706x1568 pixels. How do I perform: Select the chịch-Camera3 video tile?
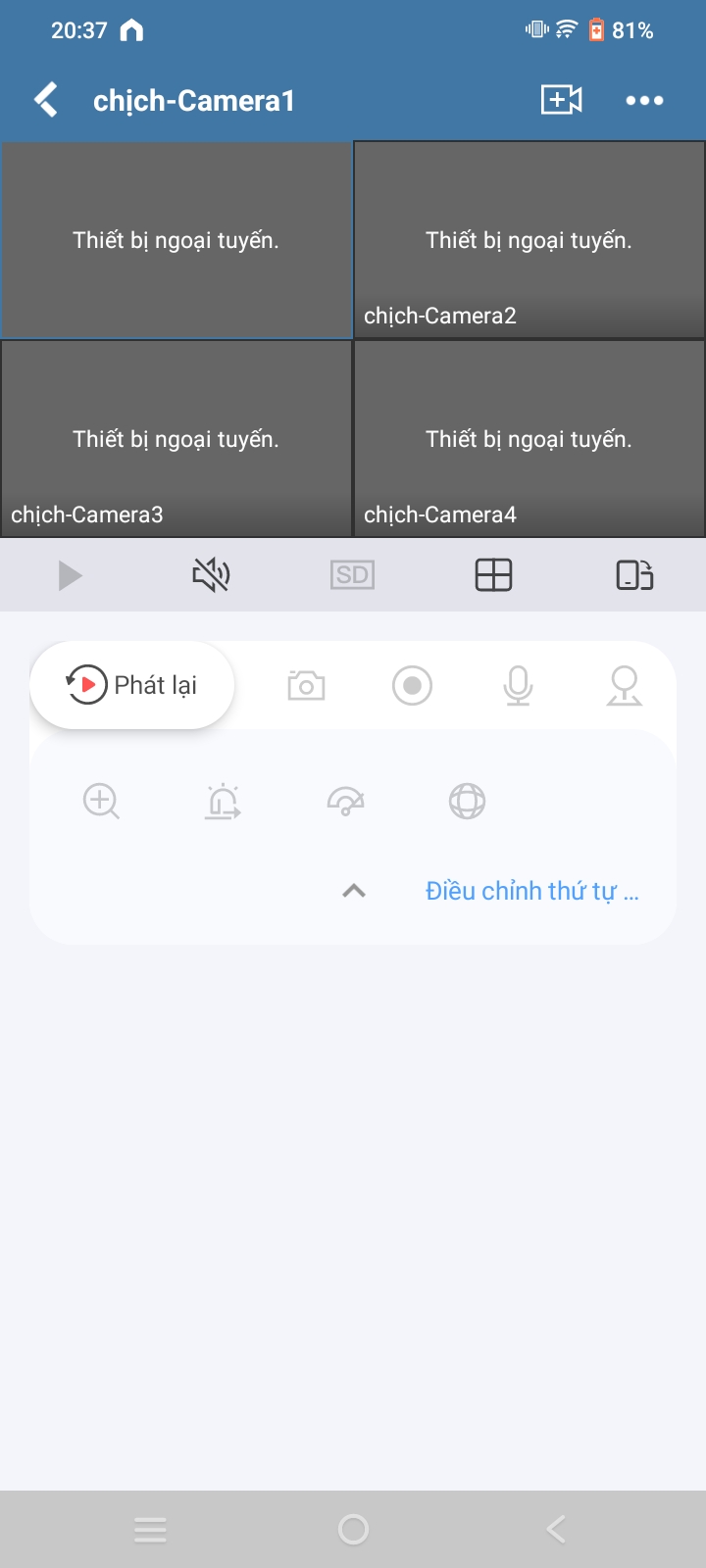[176, 439]
